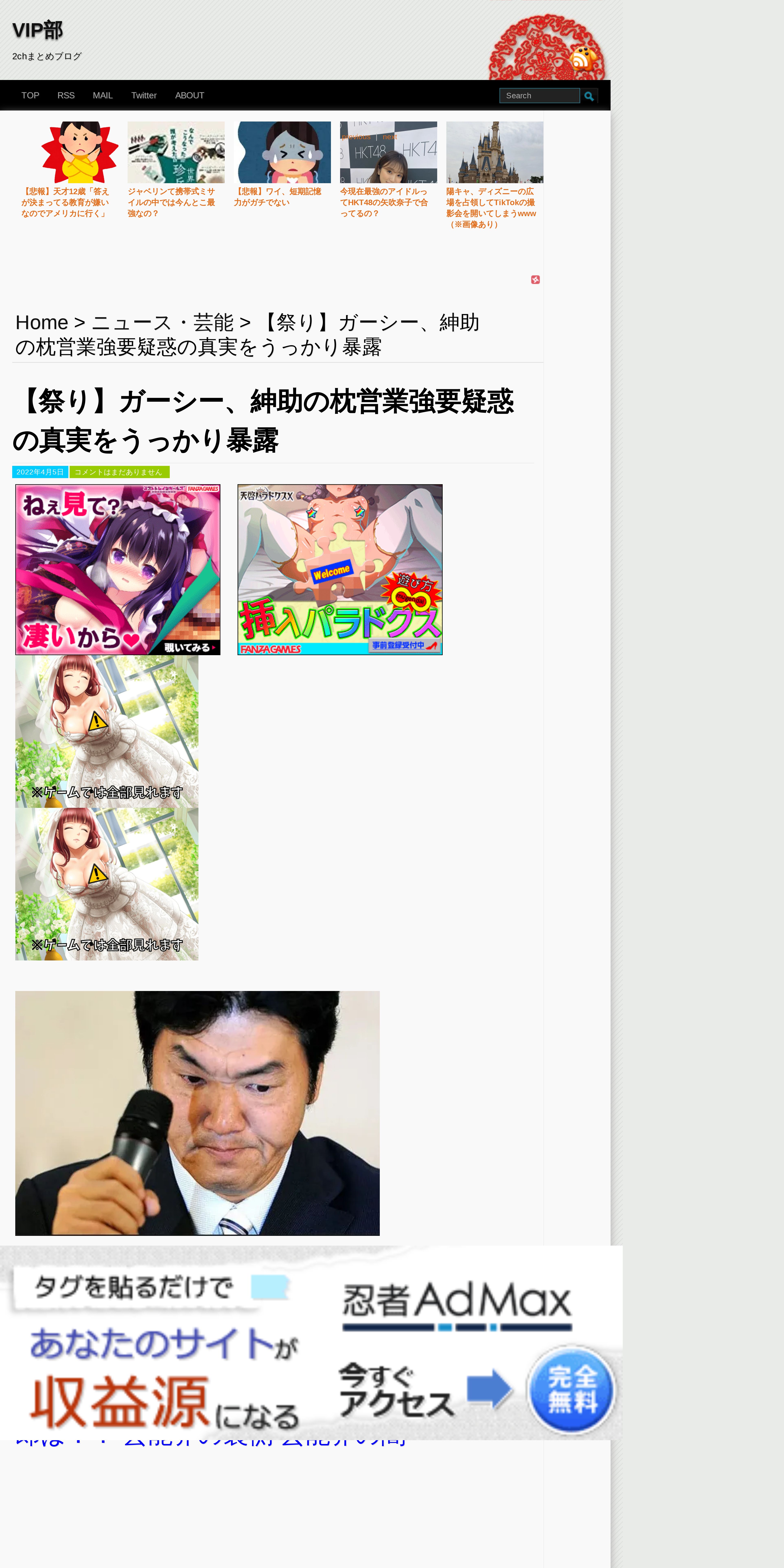Viewport: 784px width, 1568px height.
Task: Open the Twitter menu link
Action: [144, 96]
